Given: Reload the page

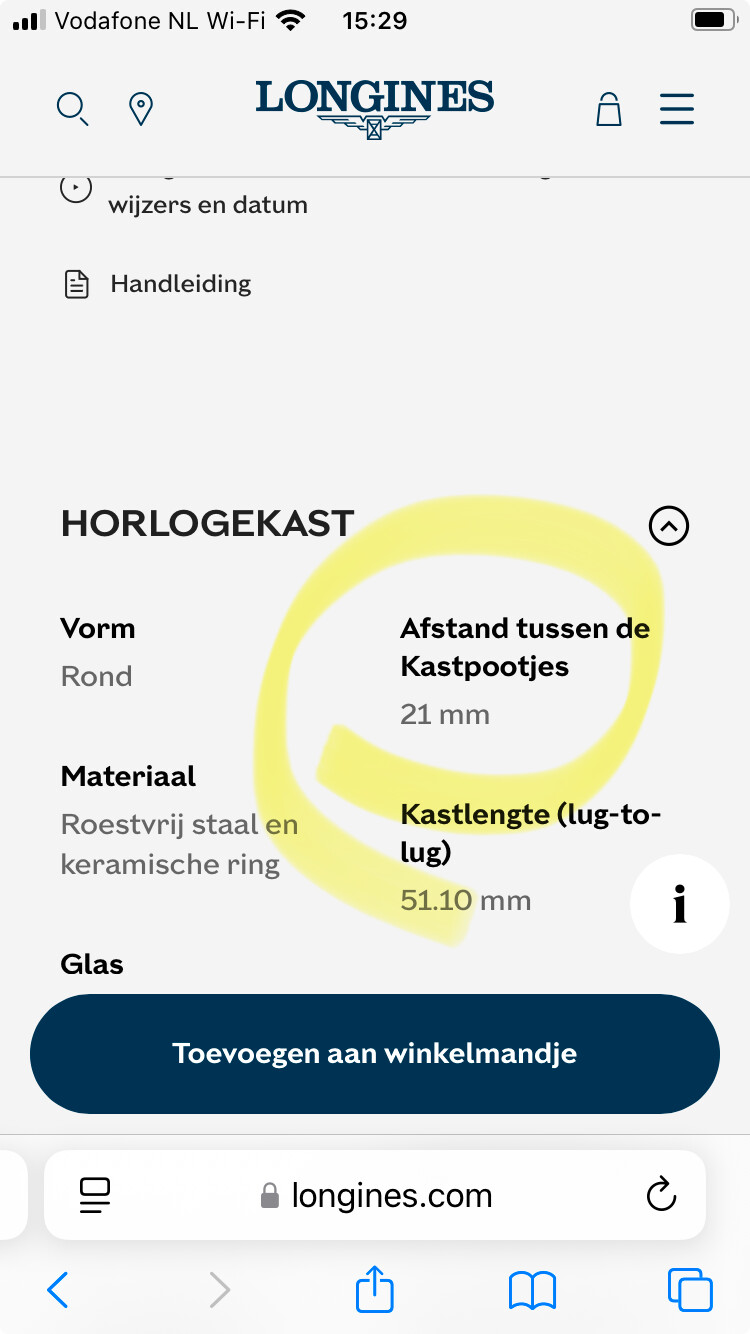Looking at the screenshot, I should coord(662,1194).
